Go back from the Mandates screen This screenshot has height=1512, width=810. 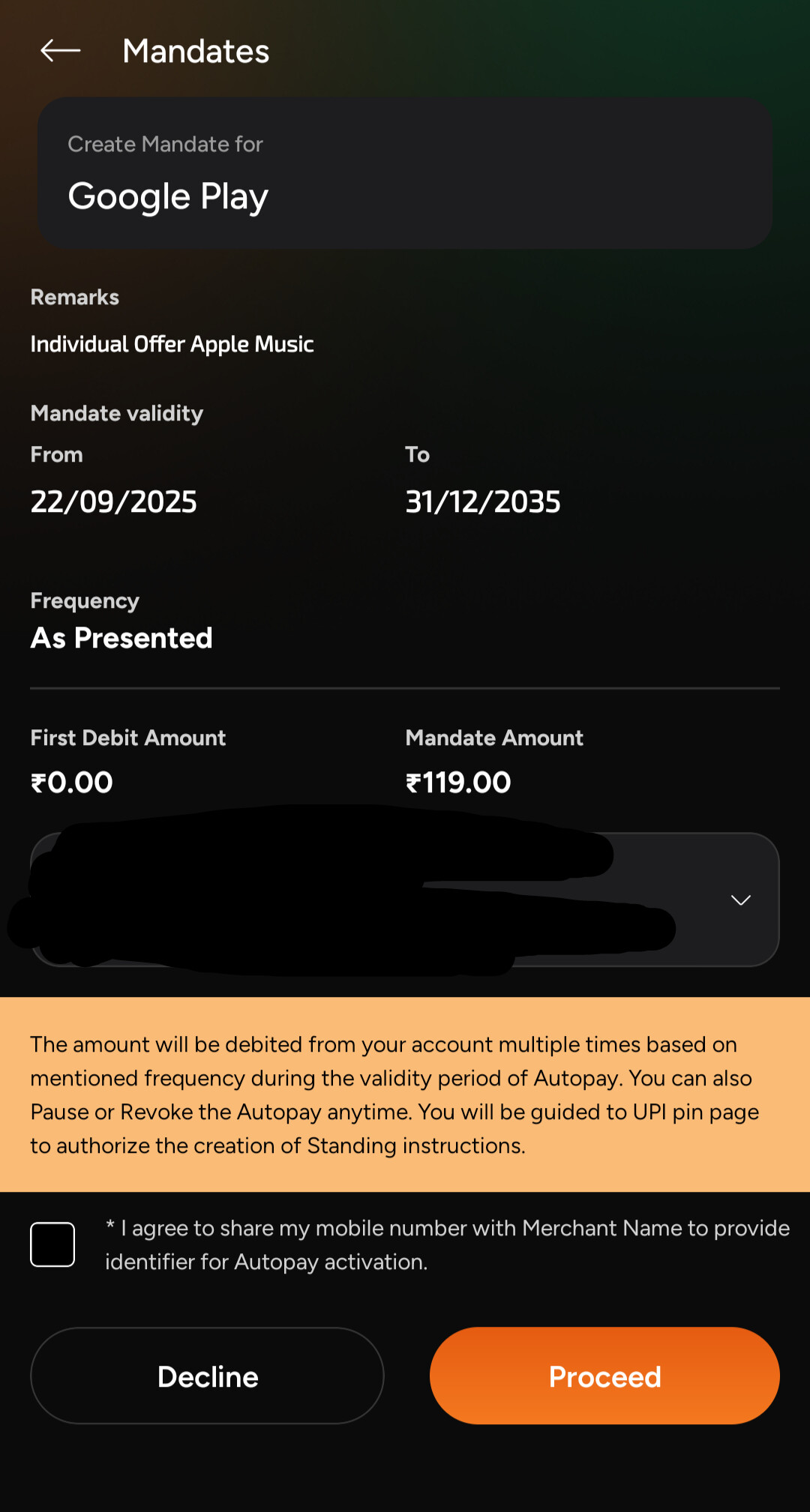pos(60,51)
